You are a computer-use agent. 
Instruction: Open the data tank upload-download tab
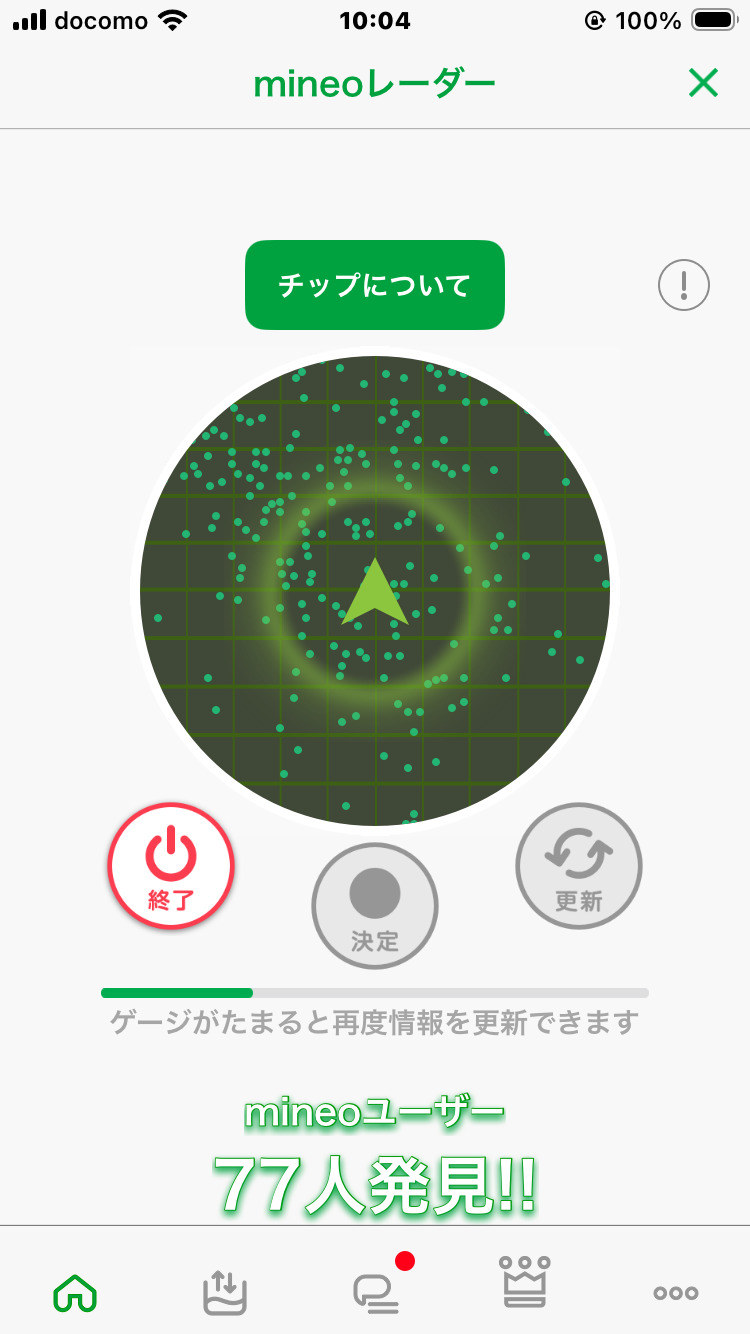click(x=225, y=1292)
